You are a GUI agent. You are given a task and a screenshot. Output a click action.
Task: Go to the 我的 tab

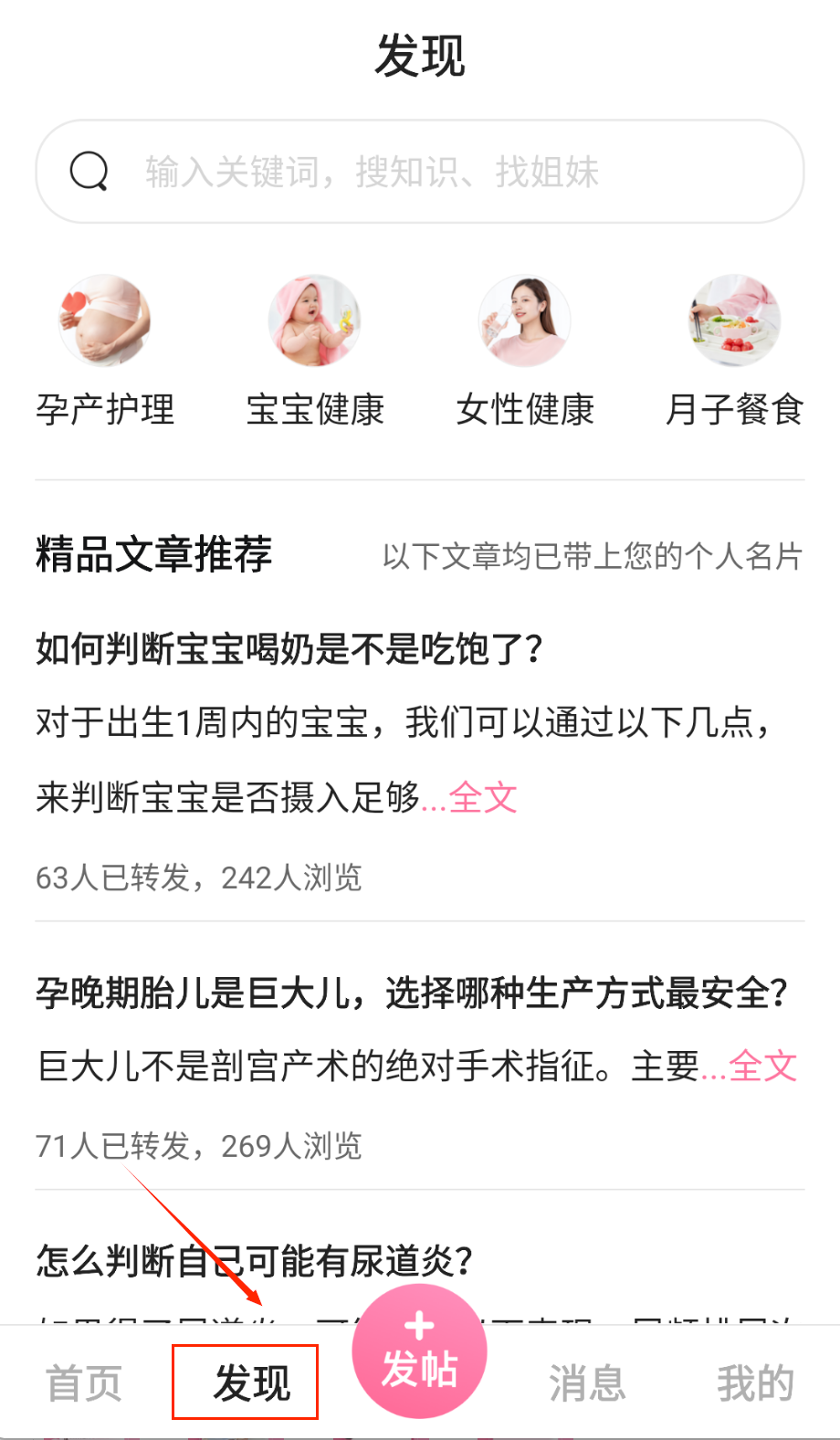point(755,1383)
